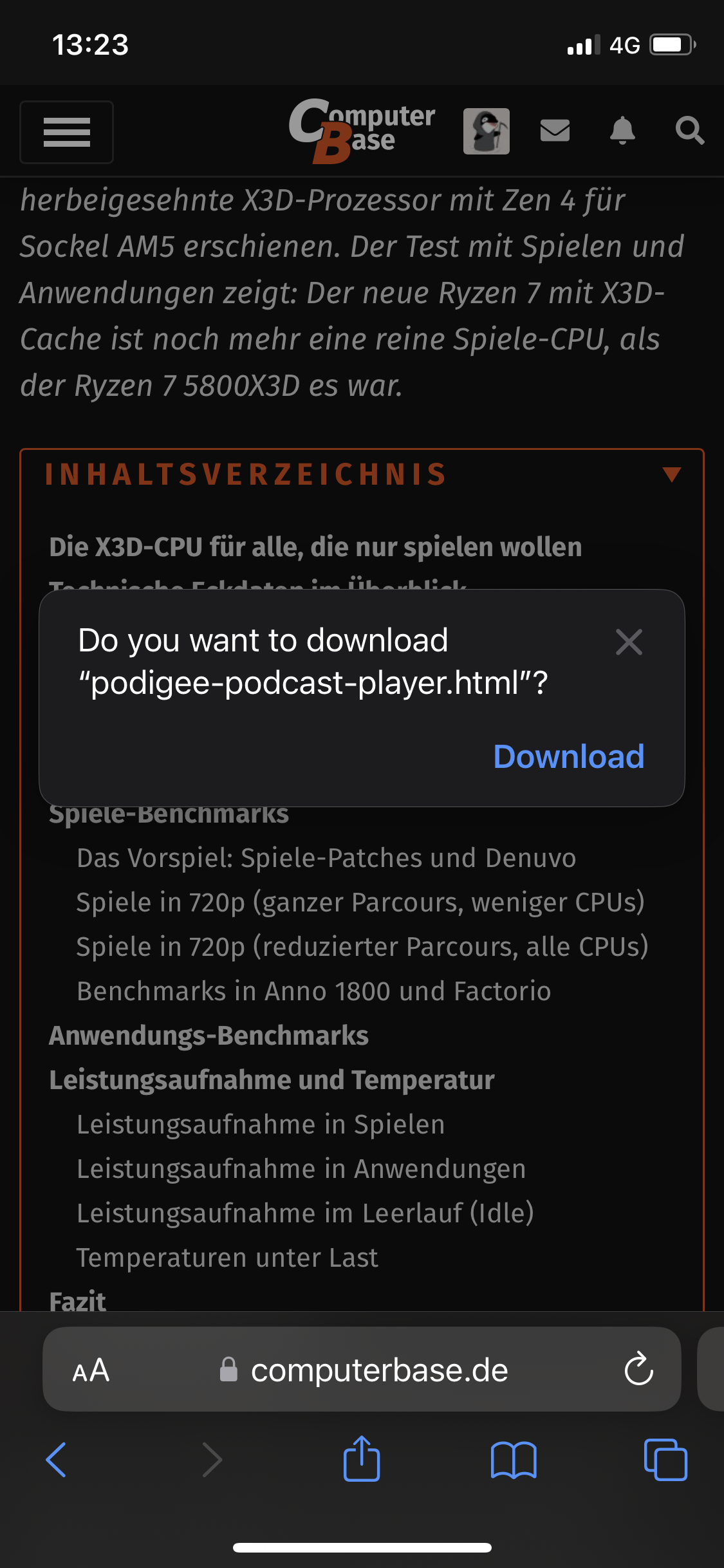Confirm the Download of podigee-podcast-player.html
724x1568 pixels.
[568, 756]
